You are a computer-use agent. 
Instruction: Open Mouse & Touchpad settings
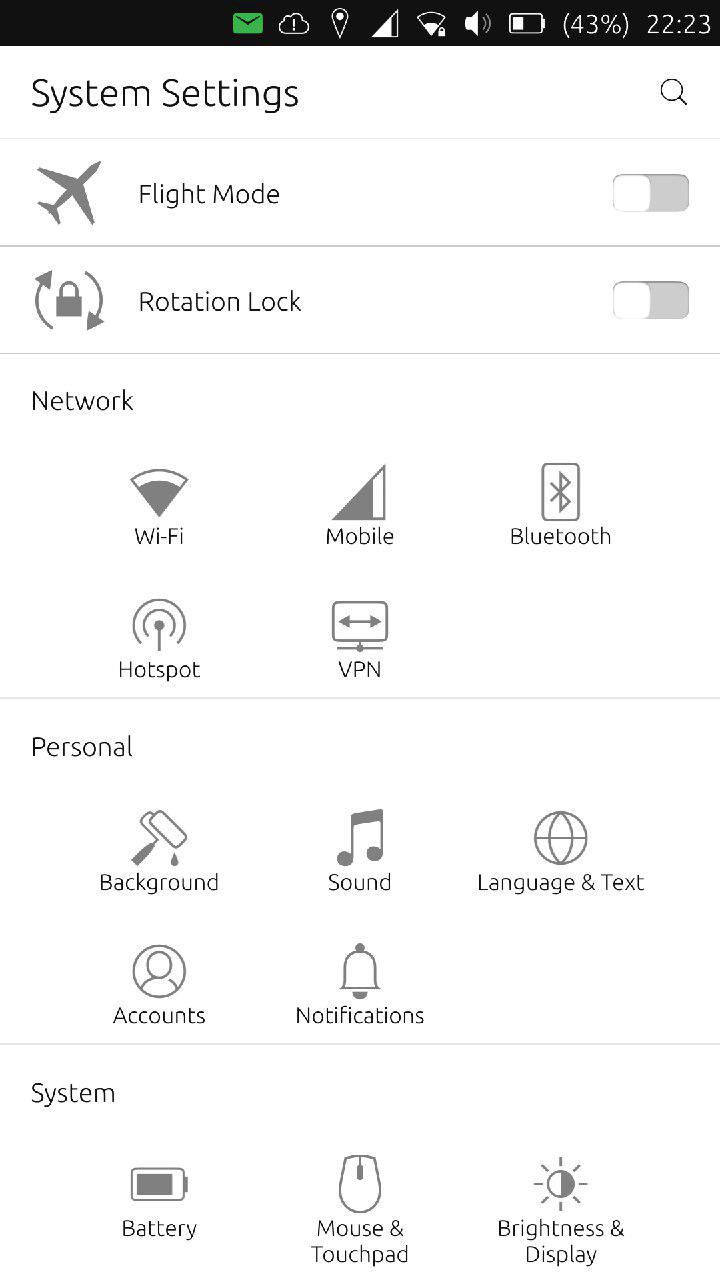pyautogui.click(x=360, y=1209)
